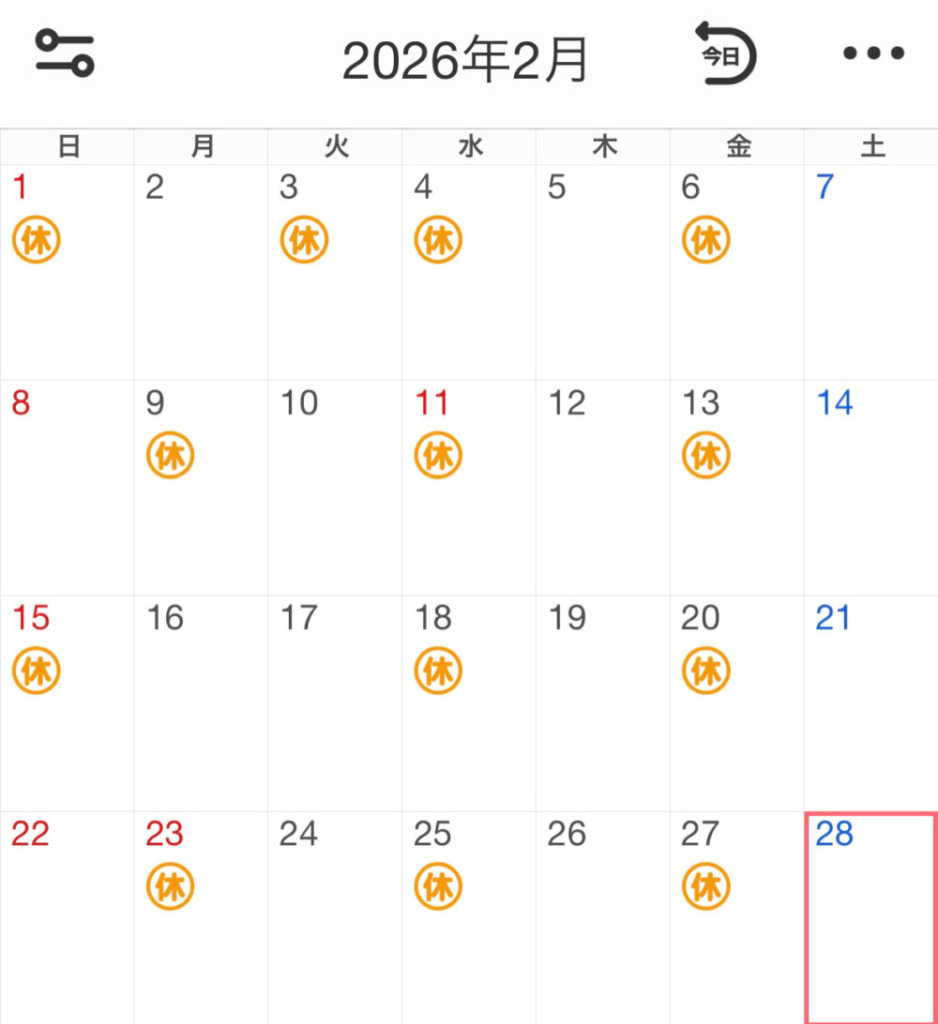Tap the 2026年2月 month title
The height and width of the screenshot is (1024, 938).
point(465,61)
